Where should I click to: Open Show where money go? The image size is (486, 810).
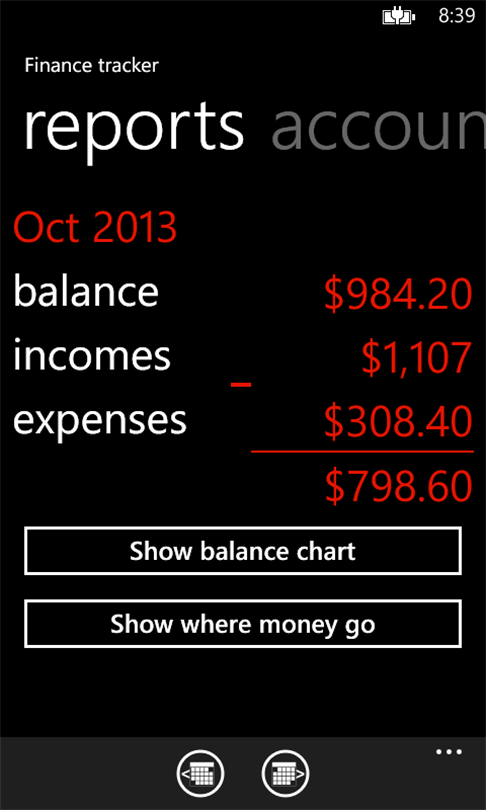(243, 624)
